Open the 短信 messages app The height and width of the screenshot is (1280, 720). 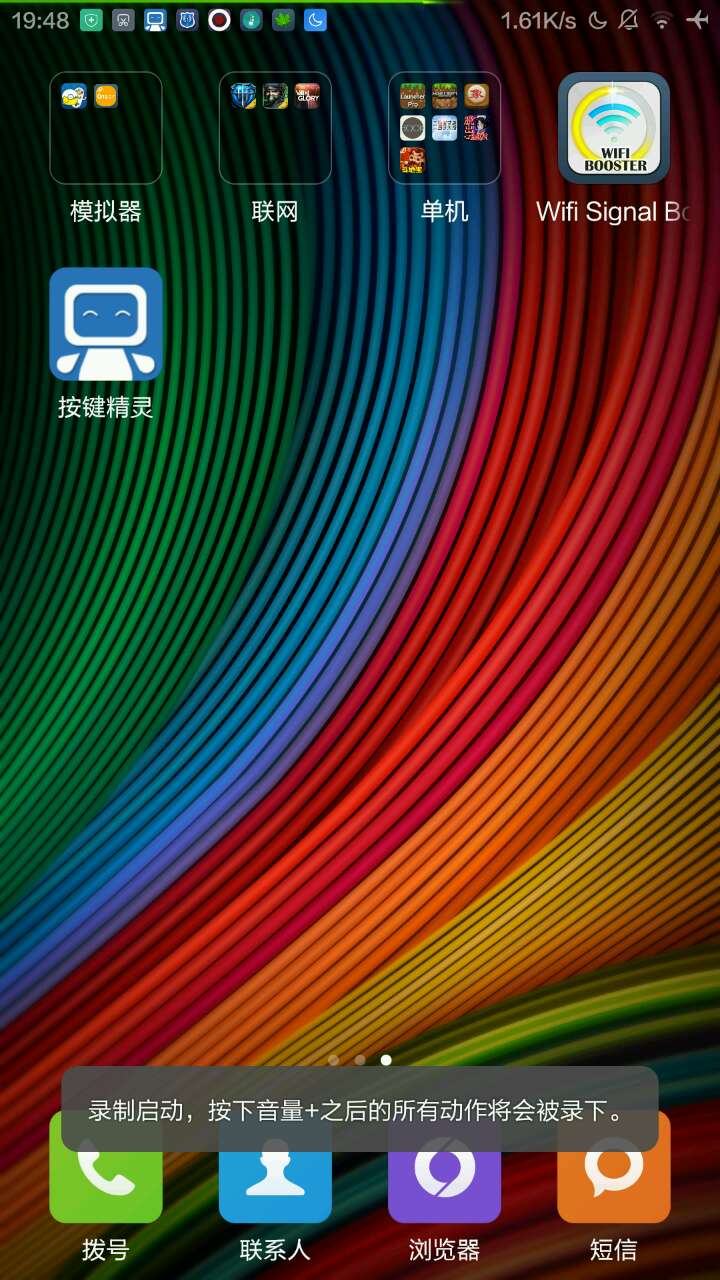614,1188
